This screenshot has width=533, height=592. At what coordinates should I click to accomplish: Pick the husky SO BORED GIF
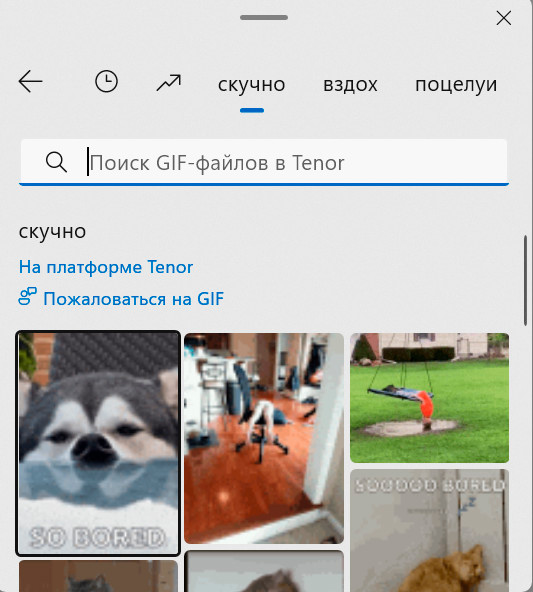pos(98,443)
